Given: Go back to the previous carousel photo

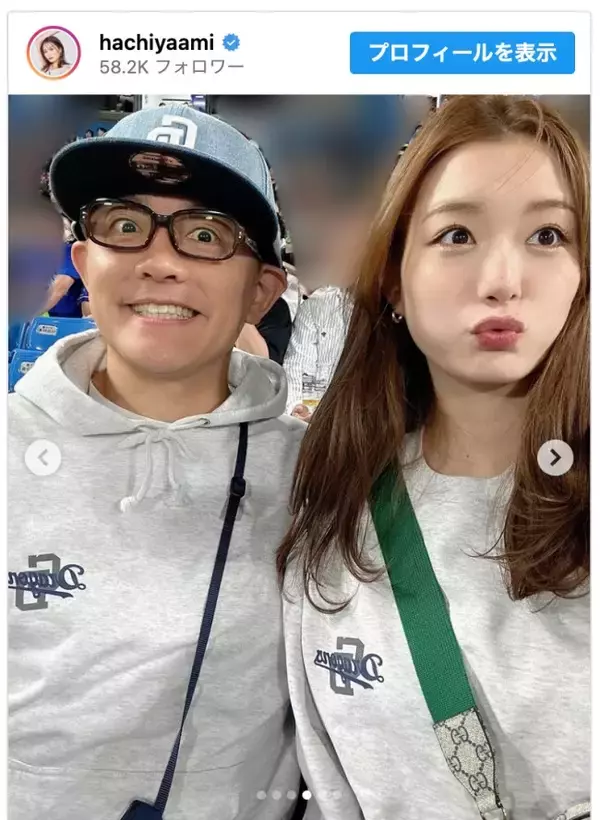Looking at the screenshot, I should click(x=42, y=459).
